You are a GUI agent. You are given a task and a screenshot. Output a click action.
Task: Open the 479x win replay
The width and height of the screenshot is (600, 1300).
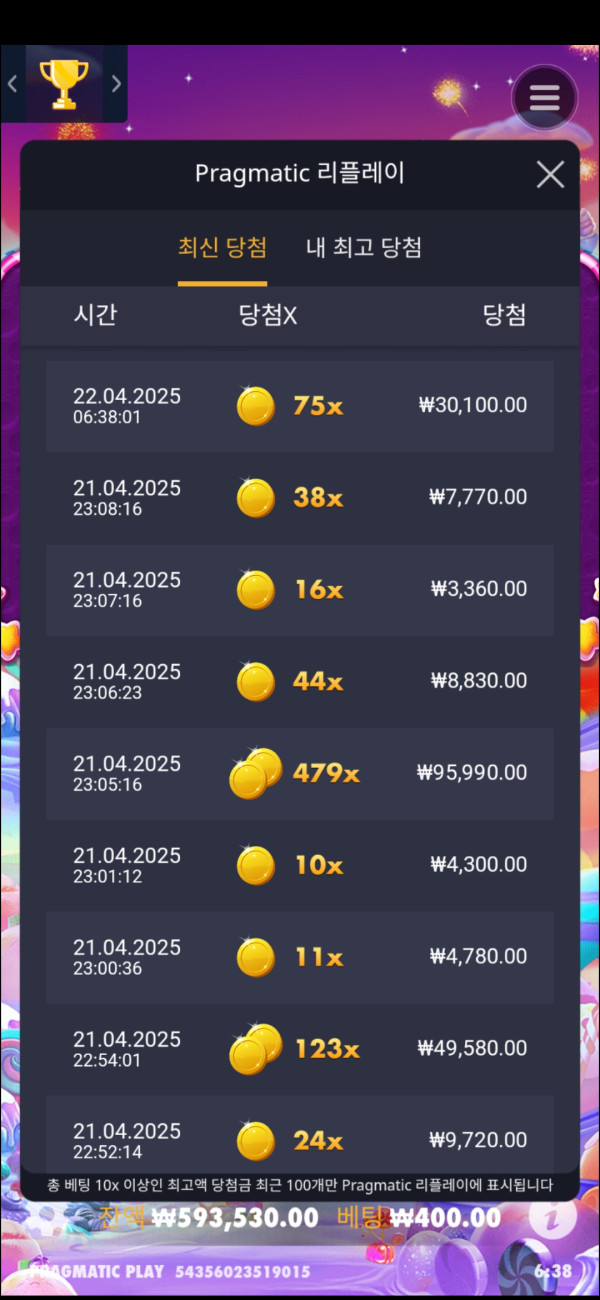300,773
